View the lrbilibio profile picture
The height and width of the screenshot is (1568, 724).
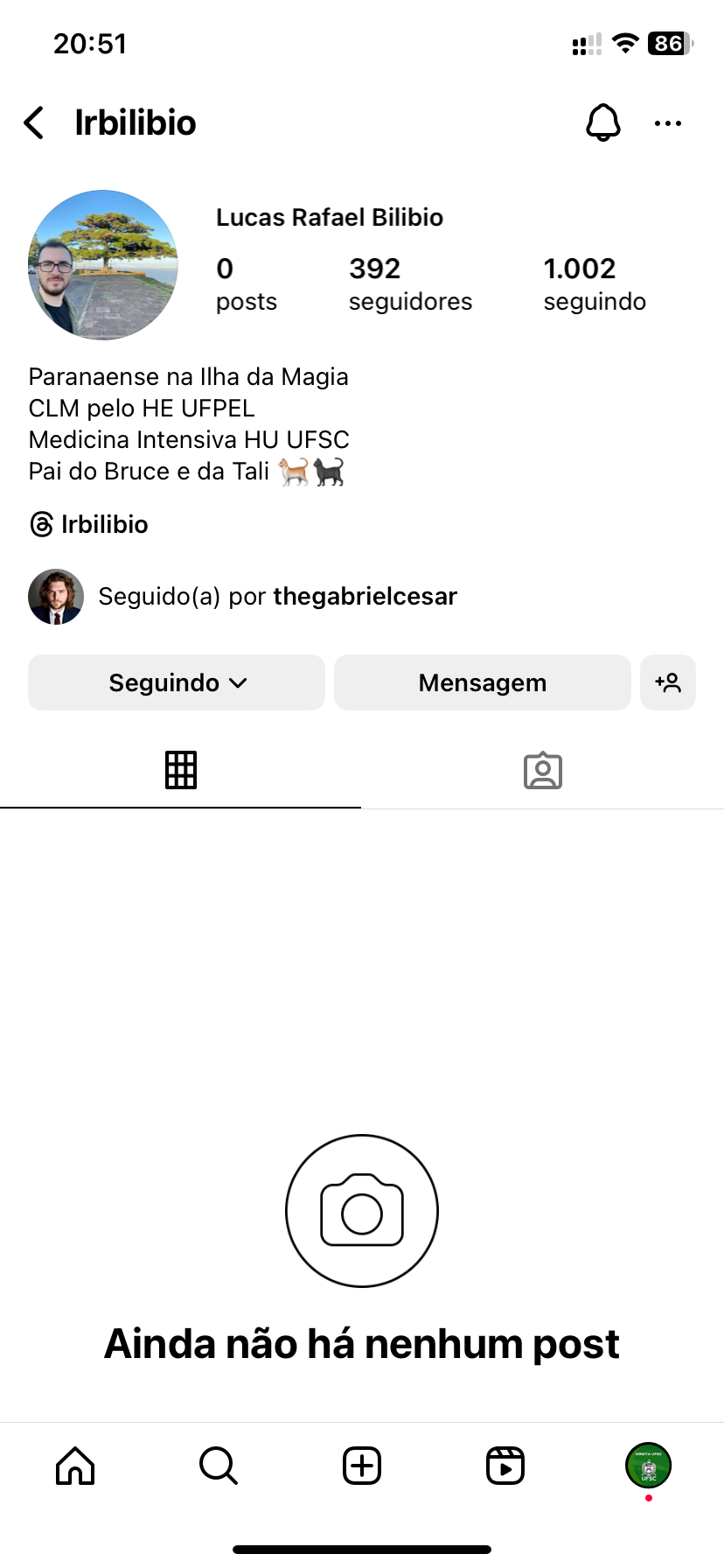tap(103, 265)
